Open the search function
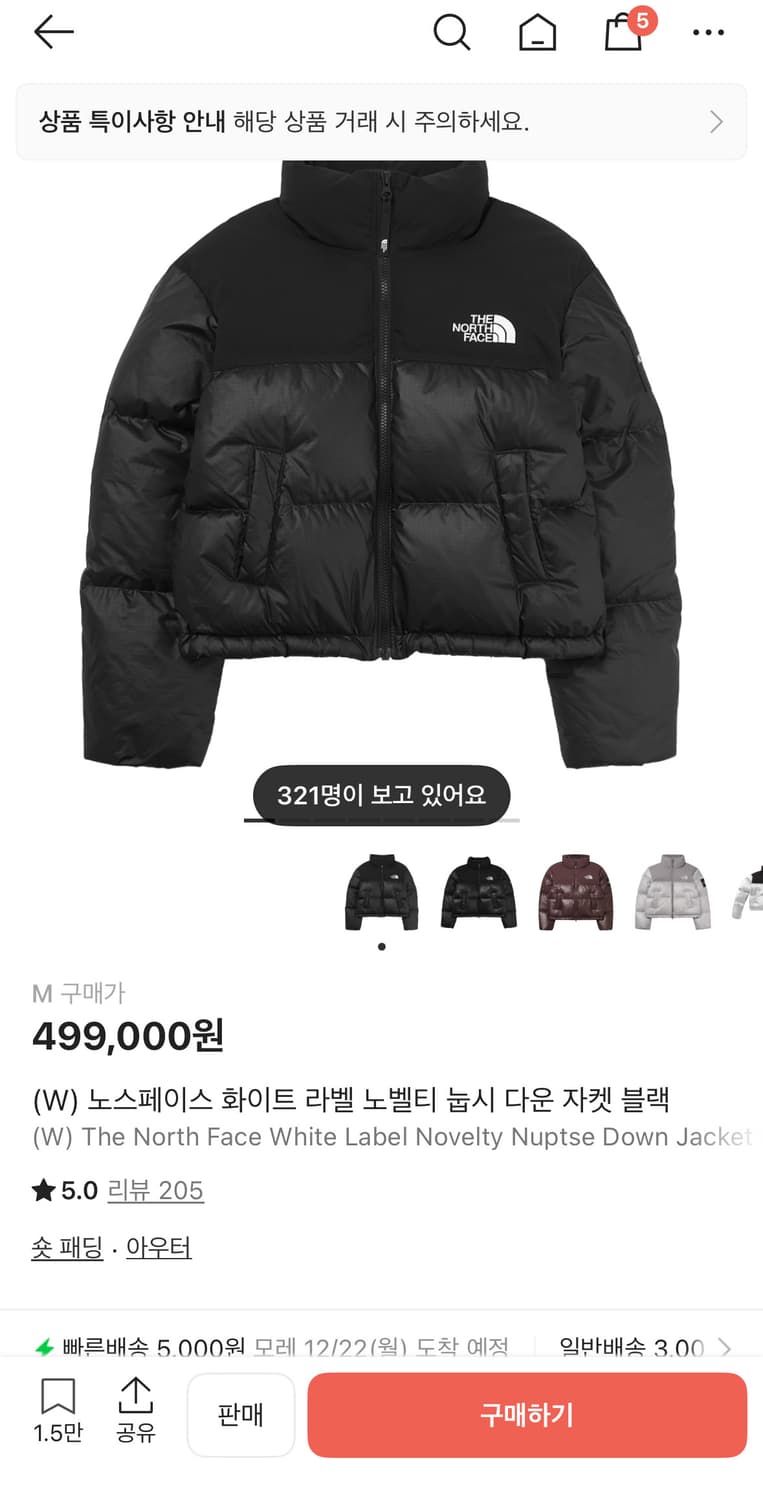Image resolution: width=763 pixels, height=1500 pixels. coord(452,32)
